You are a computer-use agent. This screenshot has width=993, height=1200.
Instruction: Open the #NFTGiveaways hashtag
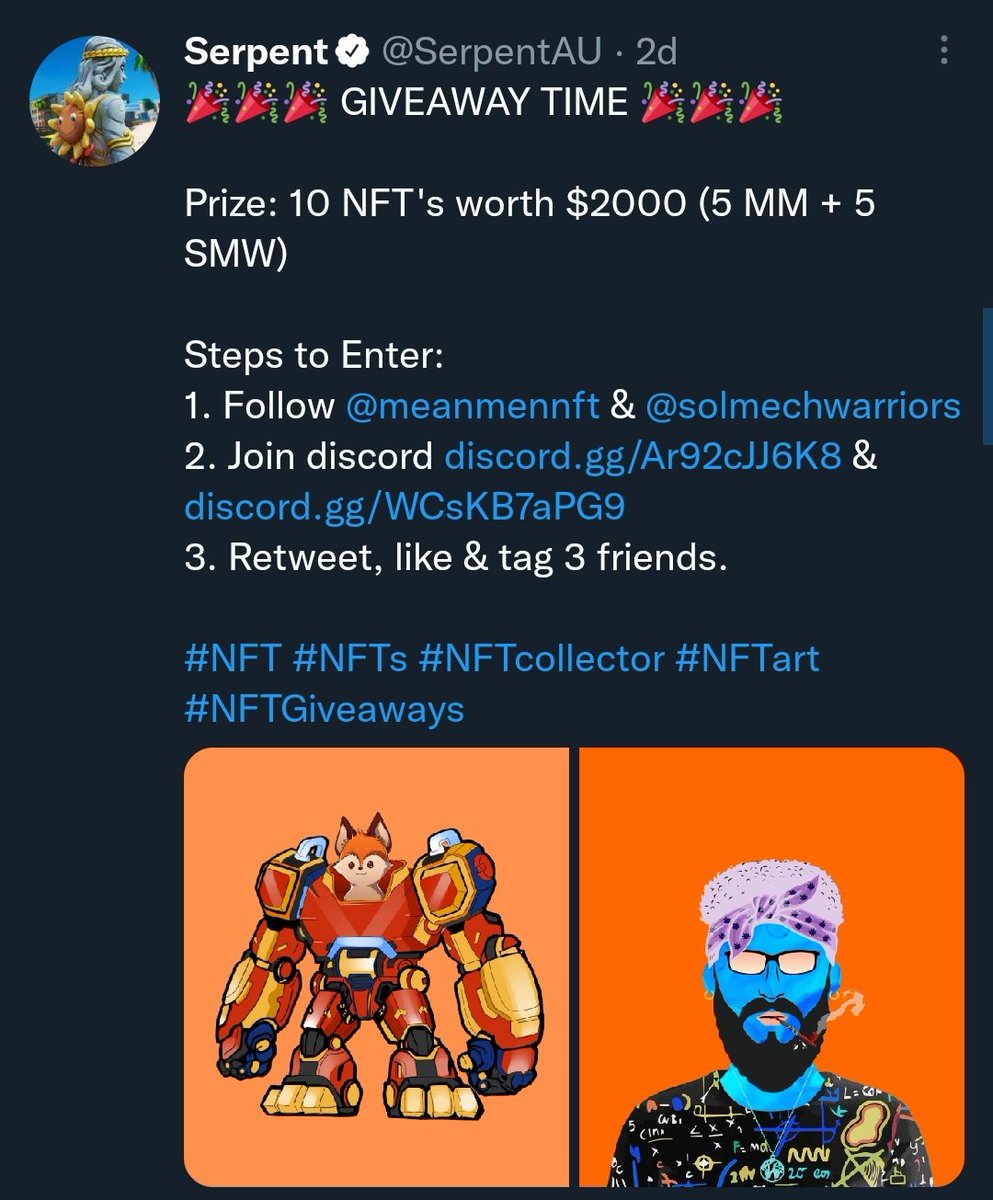tap(325, 709)
